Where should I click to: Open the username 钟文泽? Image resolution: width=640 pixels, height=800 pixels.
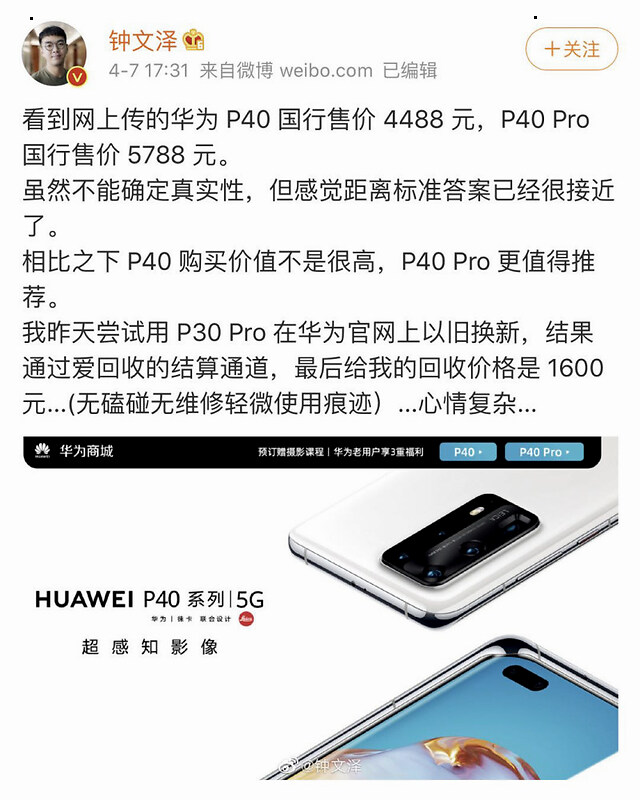(142, 40)
